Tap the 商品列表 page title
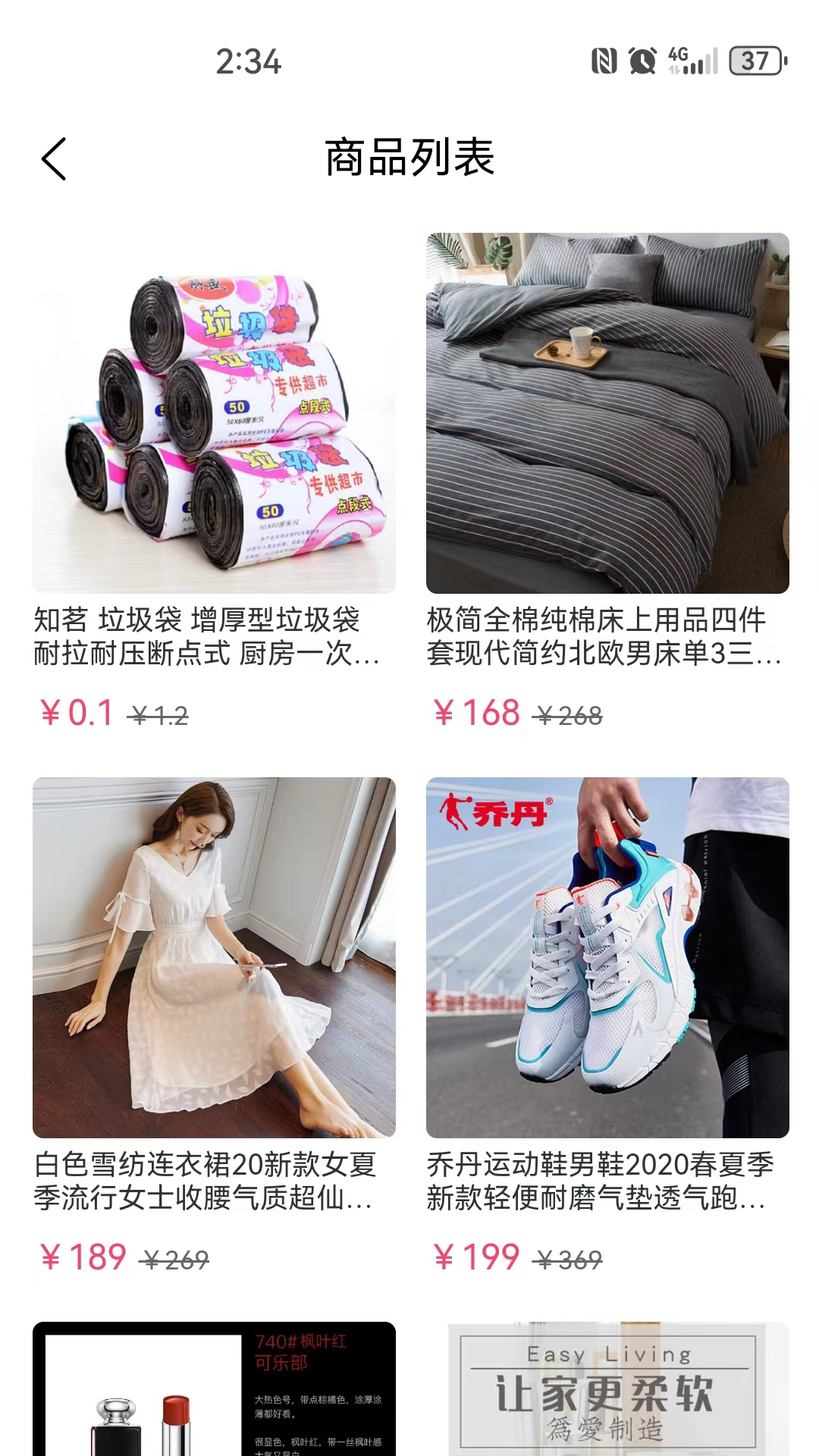819x1456 pixels. click(x=409, y=157)
